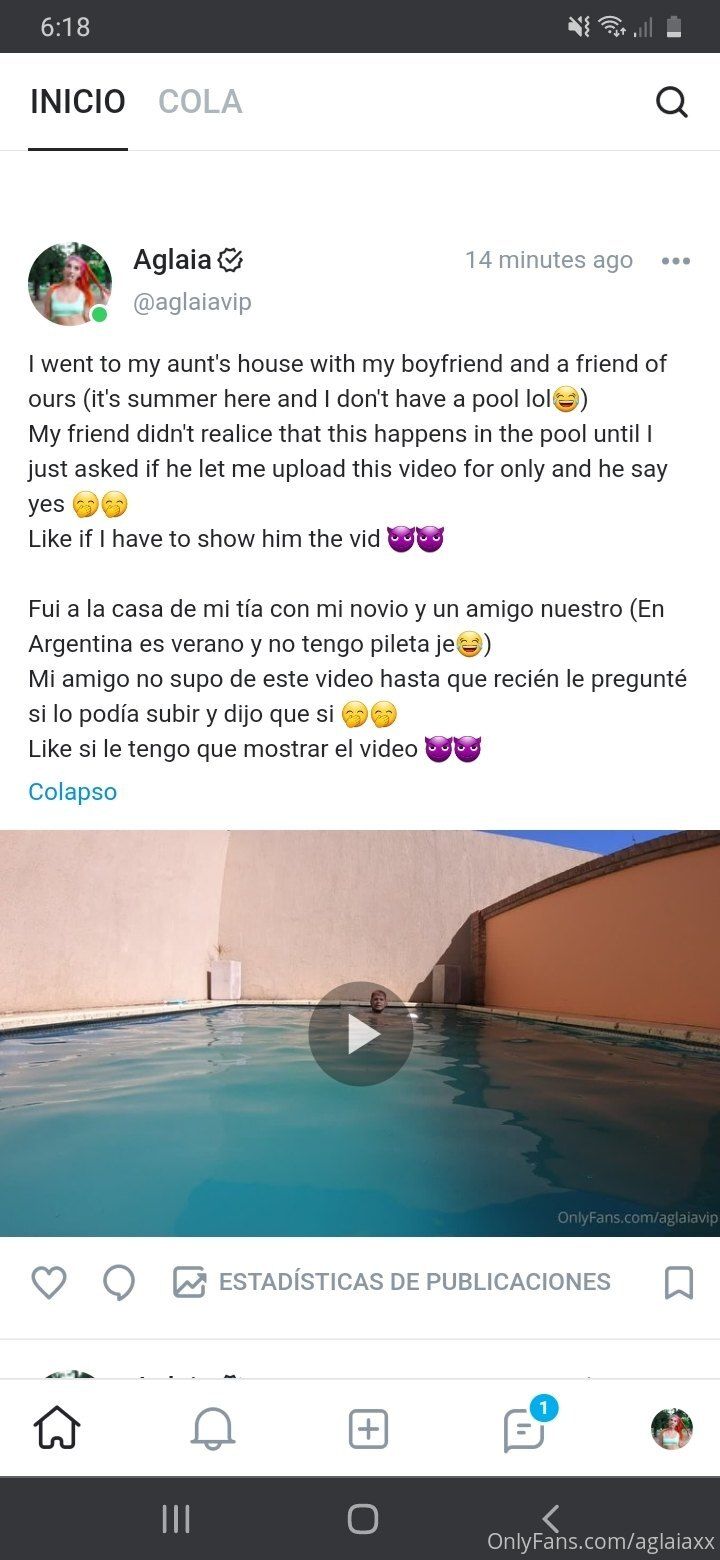
Task: Switch to the COLA tab
Action: [200, 102]
